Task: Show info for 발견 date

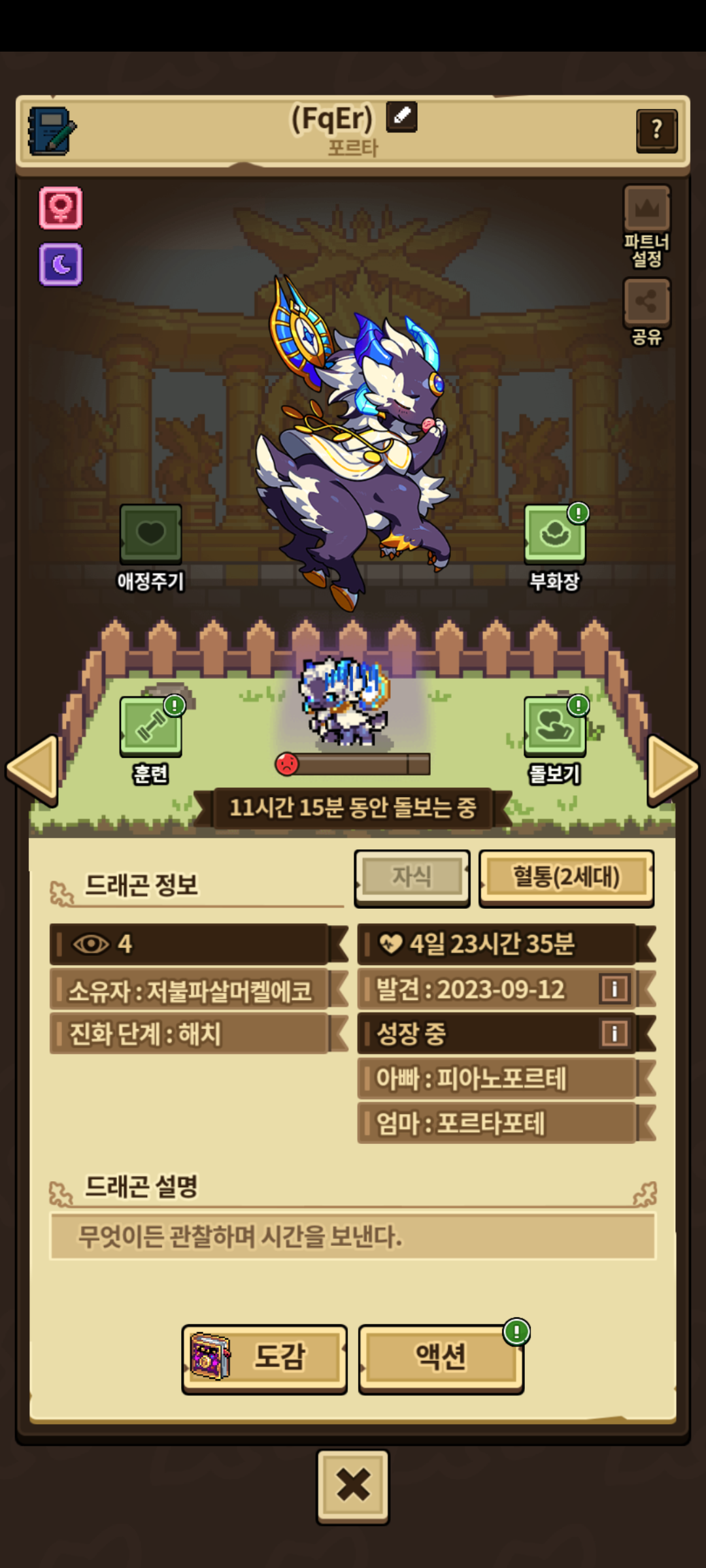Action: point(614,988)
